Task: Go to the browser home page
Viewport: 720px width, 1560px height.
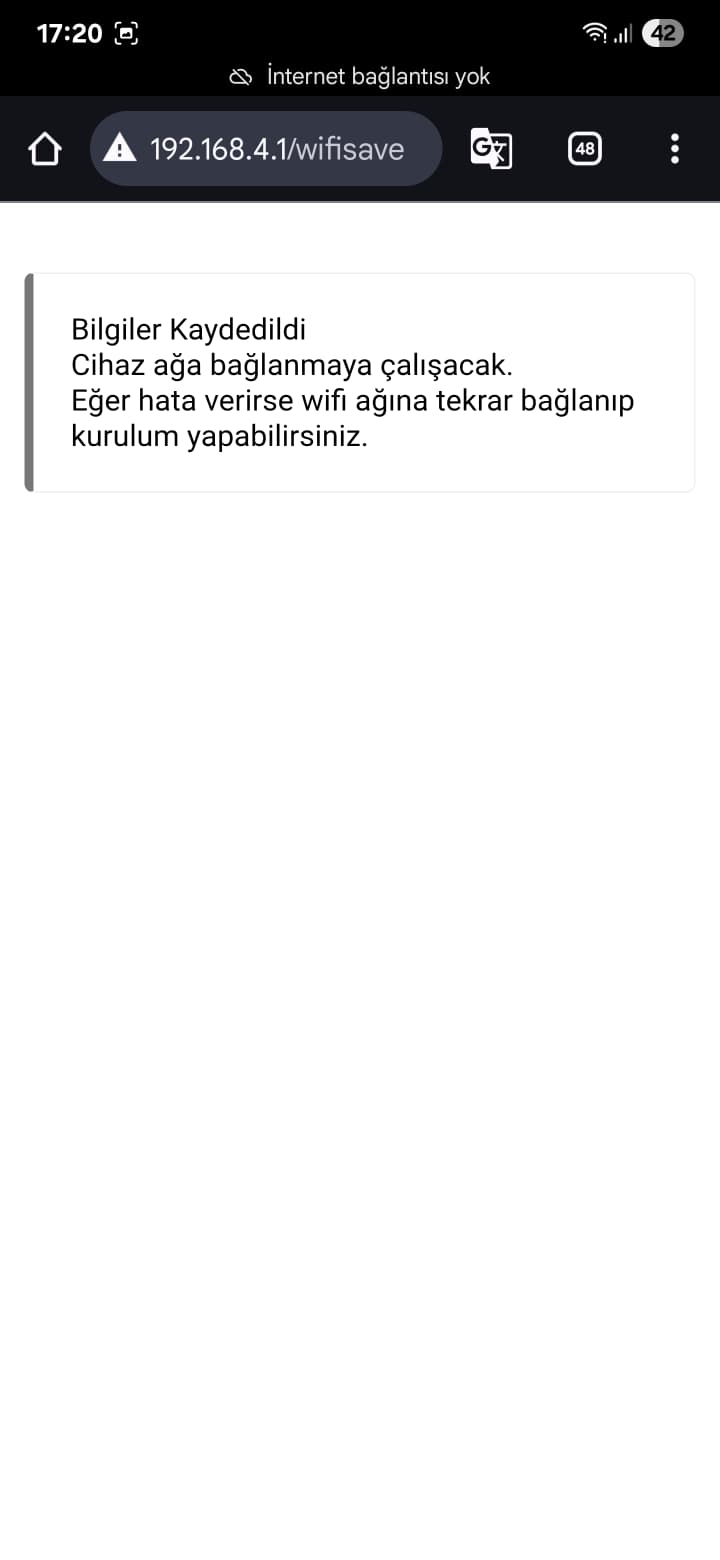Action: [x=44, y=149]
